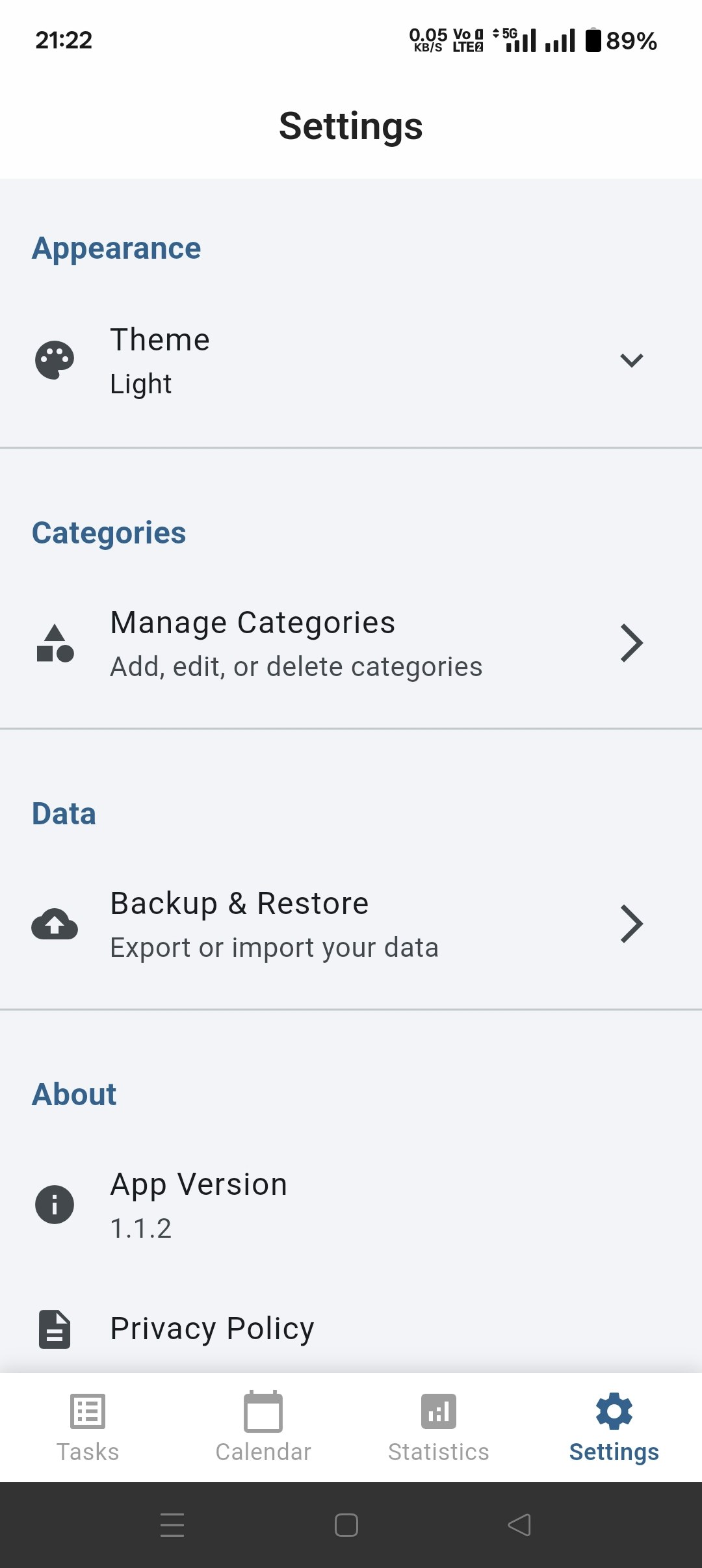Select the Tasks list icon
Screen dimensions: 702x1568
(87, 1412)
